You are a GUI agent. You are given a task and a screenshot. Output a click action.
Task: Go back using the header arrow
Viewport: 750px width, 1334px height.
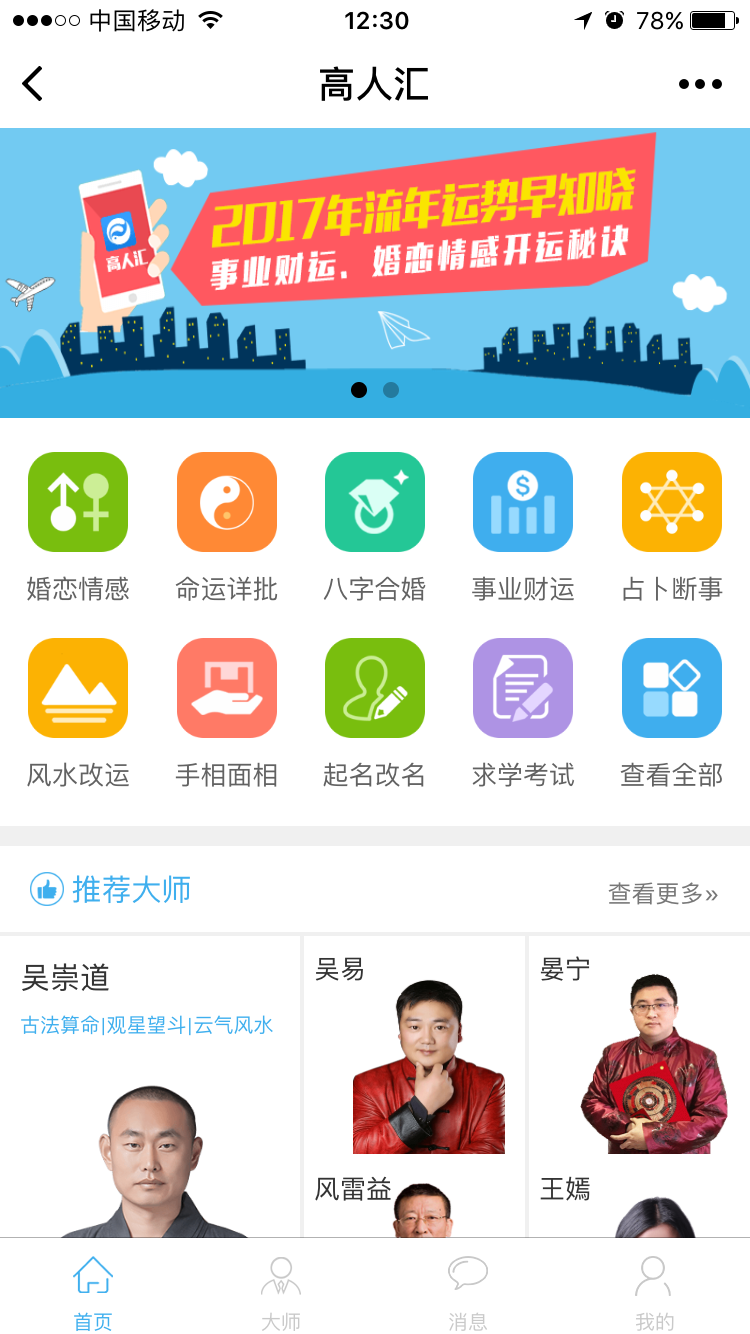(33, 84)
